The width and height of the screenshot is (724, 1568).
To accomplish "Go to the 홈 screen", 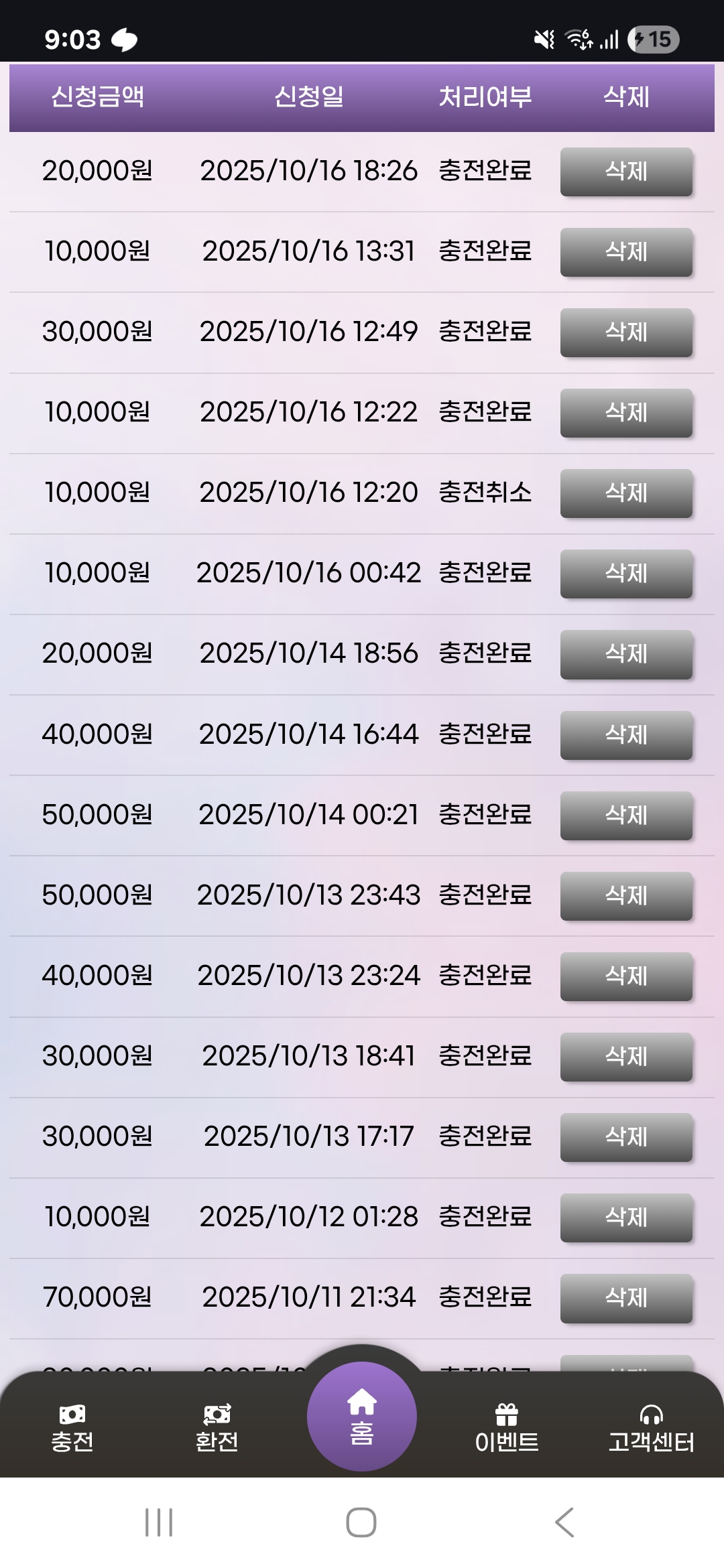I will point(362,1417).
